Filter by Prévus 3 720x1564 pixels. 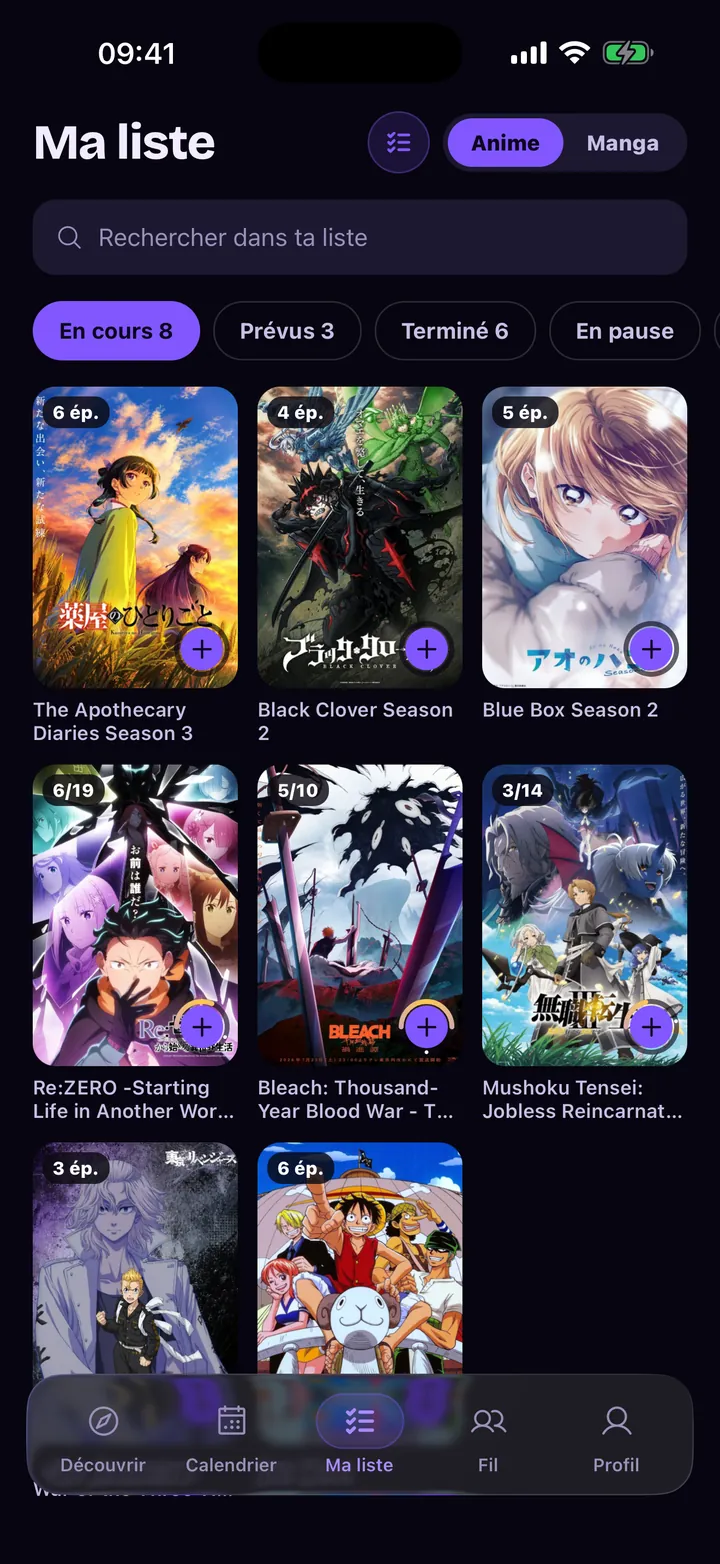click(x=287, y=330)
